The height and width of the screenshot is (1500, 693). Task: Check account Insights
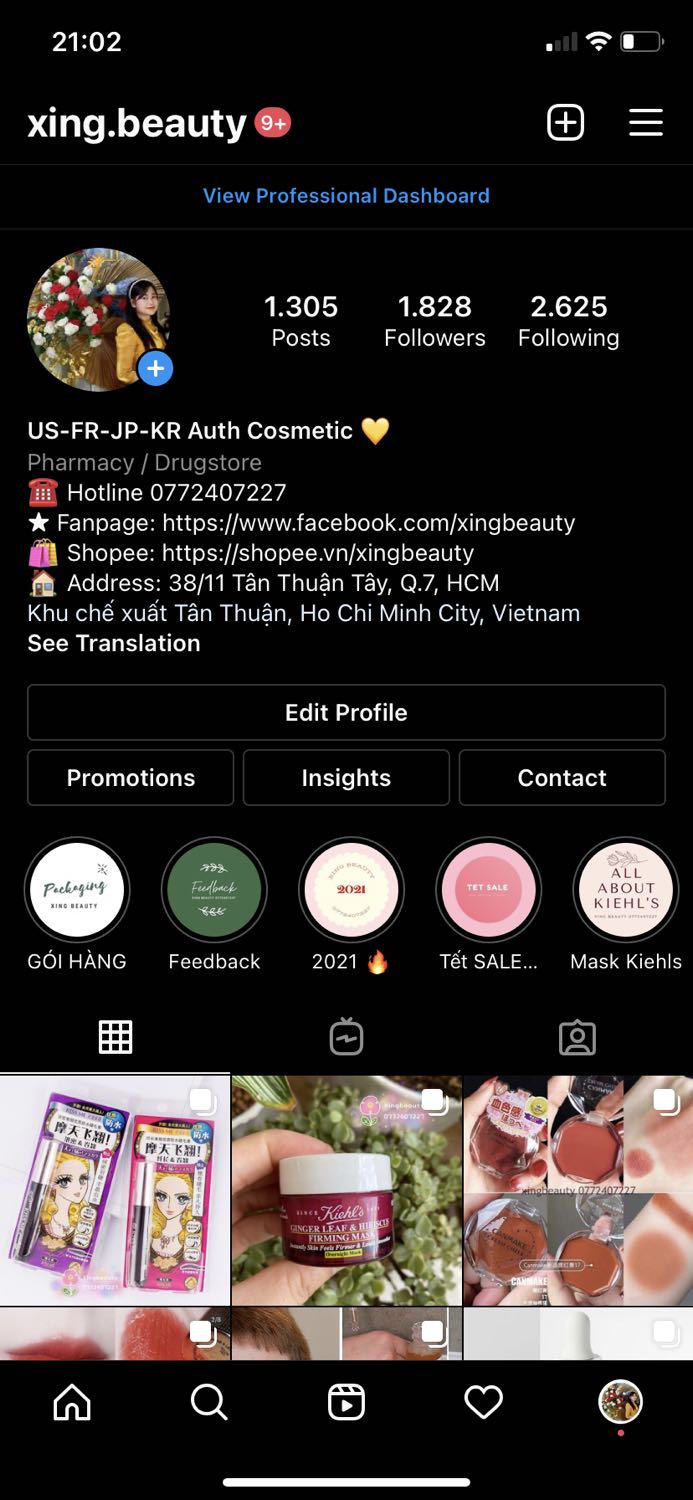[346, 778]
